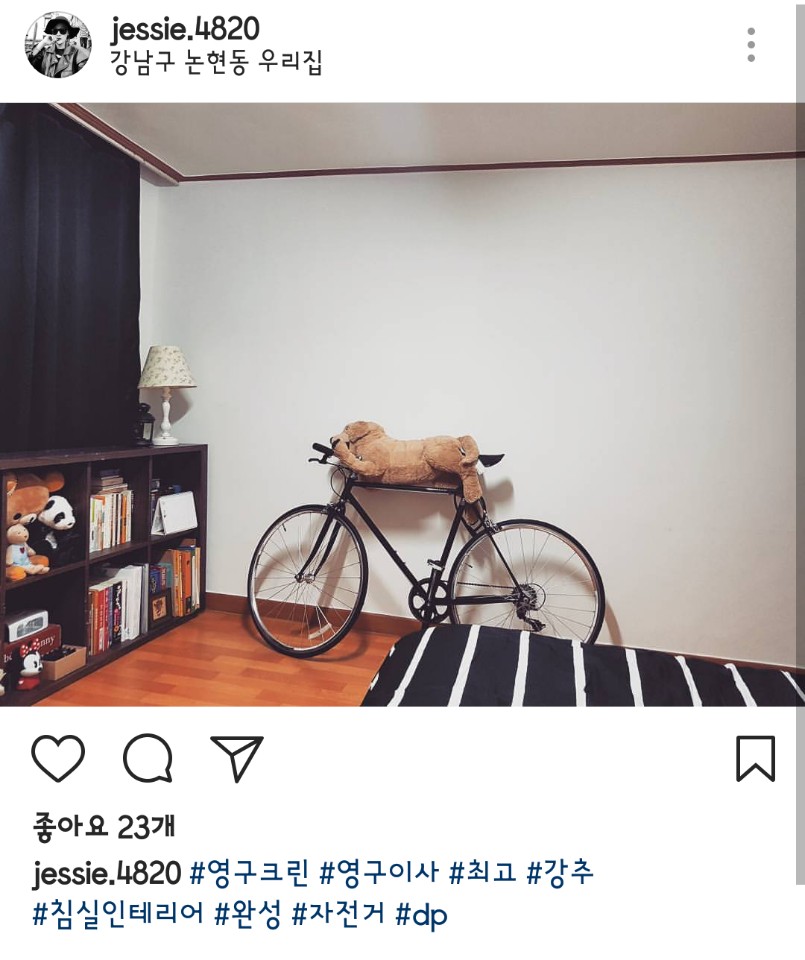Like this post with the heart icon
This screenshot has width=805, height=960.
[58, 758]
